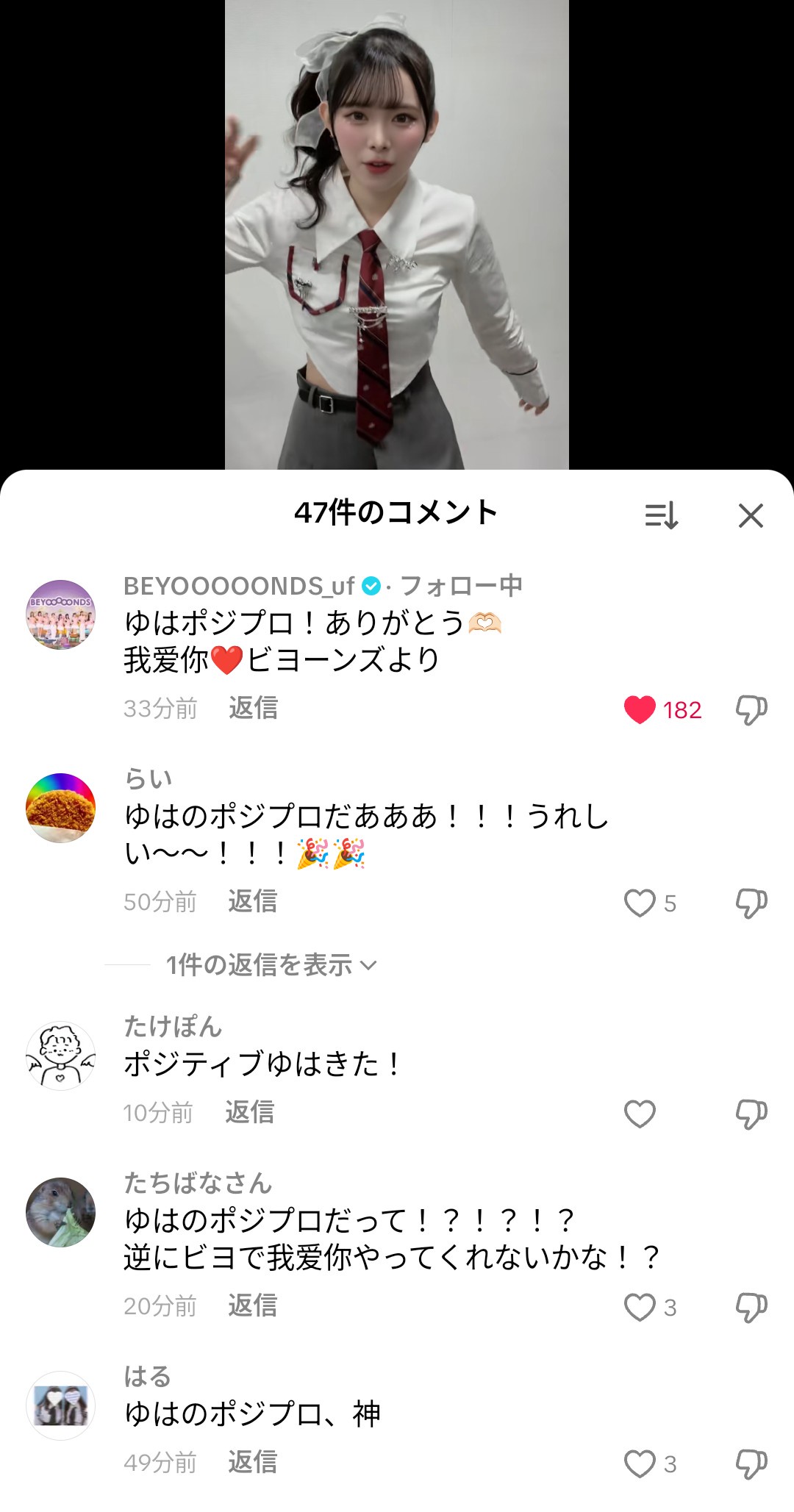Screen dimensions: 794x1512
Task: Close the comments panel
Action: 751,515
